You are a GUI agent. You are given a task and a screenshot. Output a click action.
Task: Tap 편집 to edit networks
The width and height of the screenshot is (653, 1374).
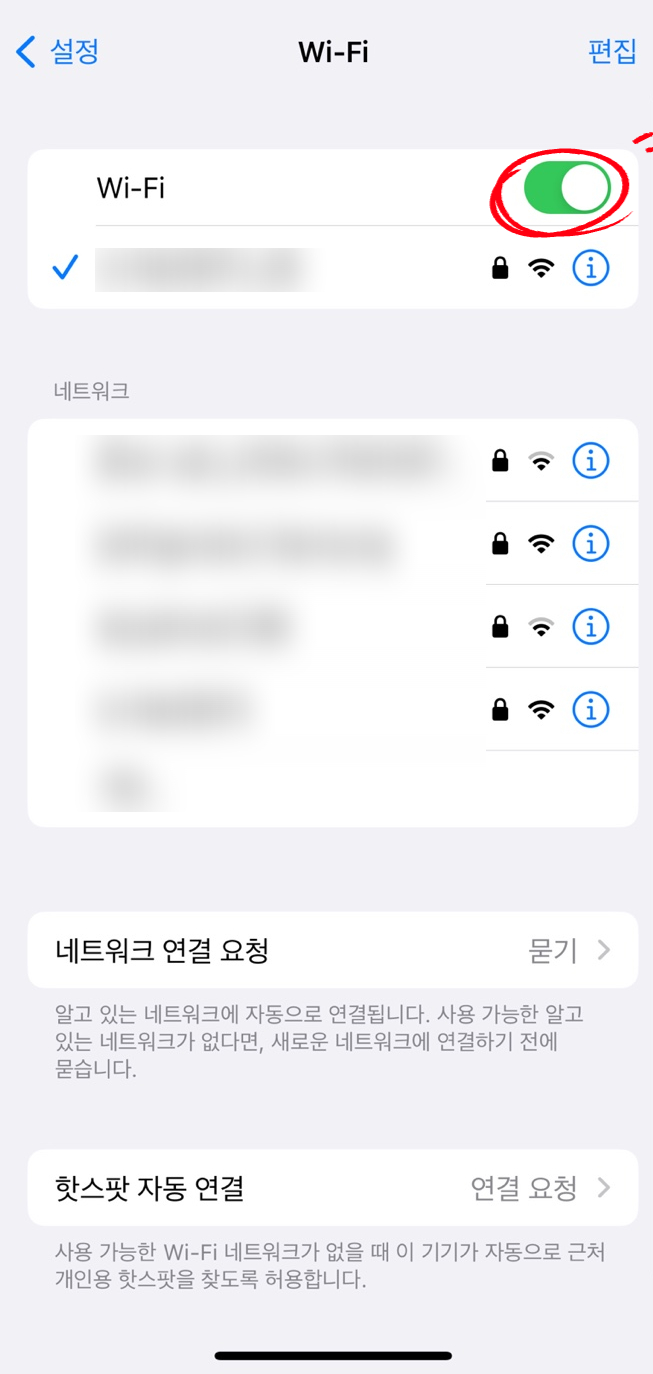(612, 51)
